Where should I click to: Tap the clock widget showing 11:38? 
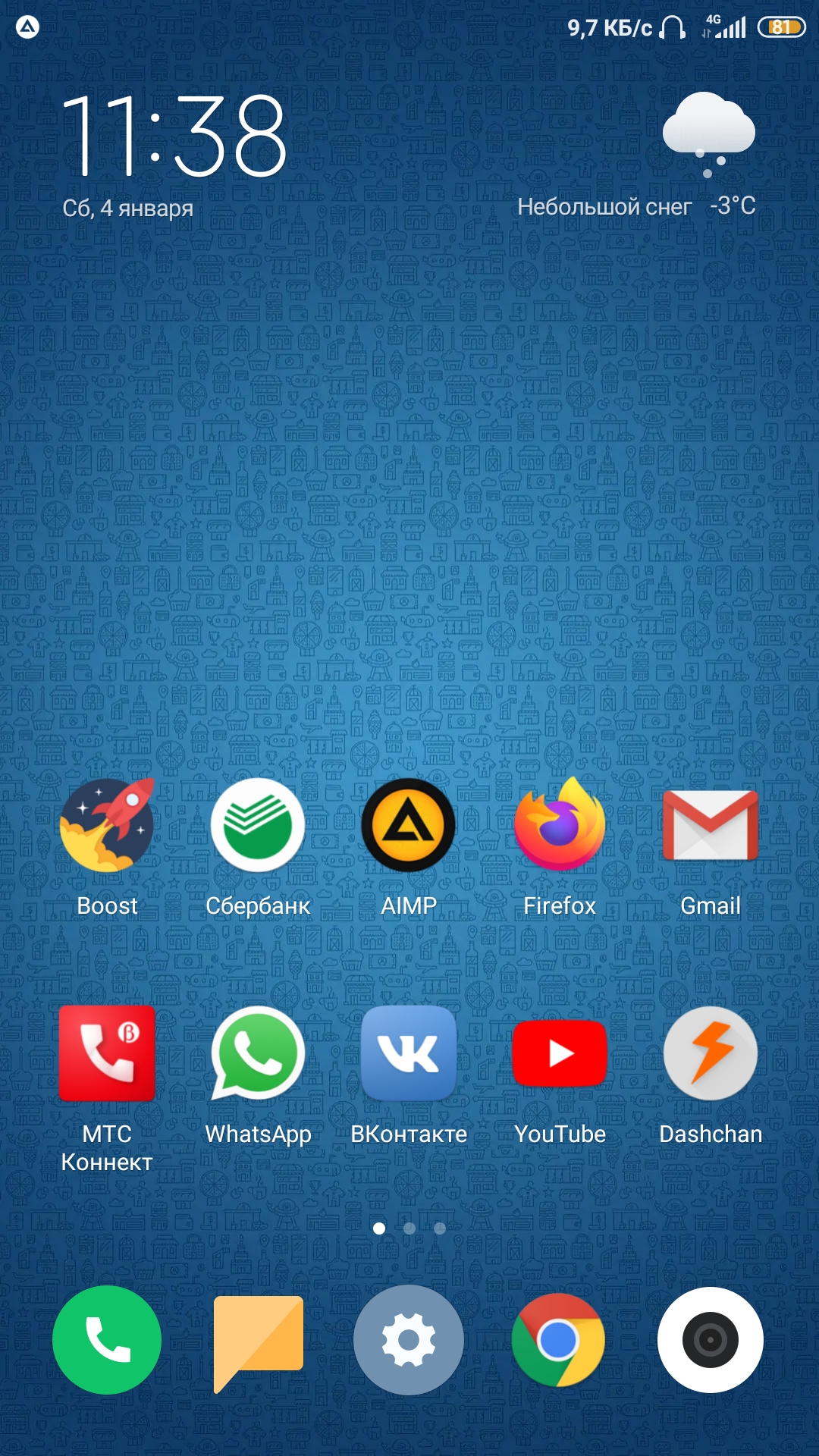pyautogui.click(x=174, y=136)
